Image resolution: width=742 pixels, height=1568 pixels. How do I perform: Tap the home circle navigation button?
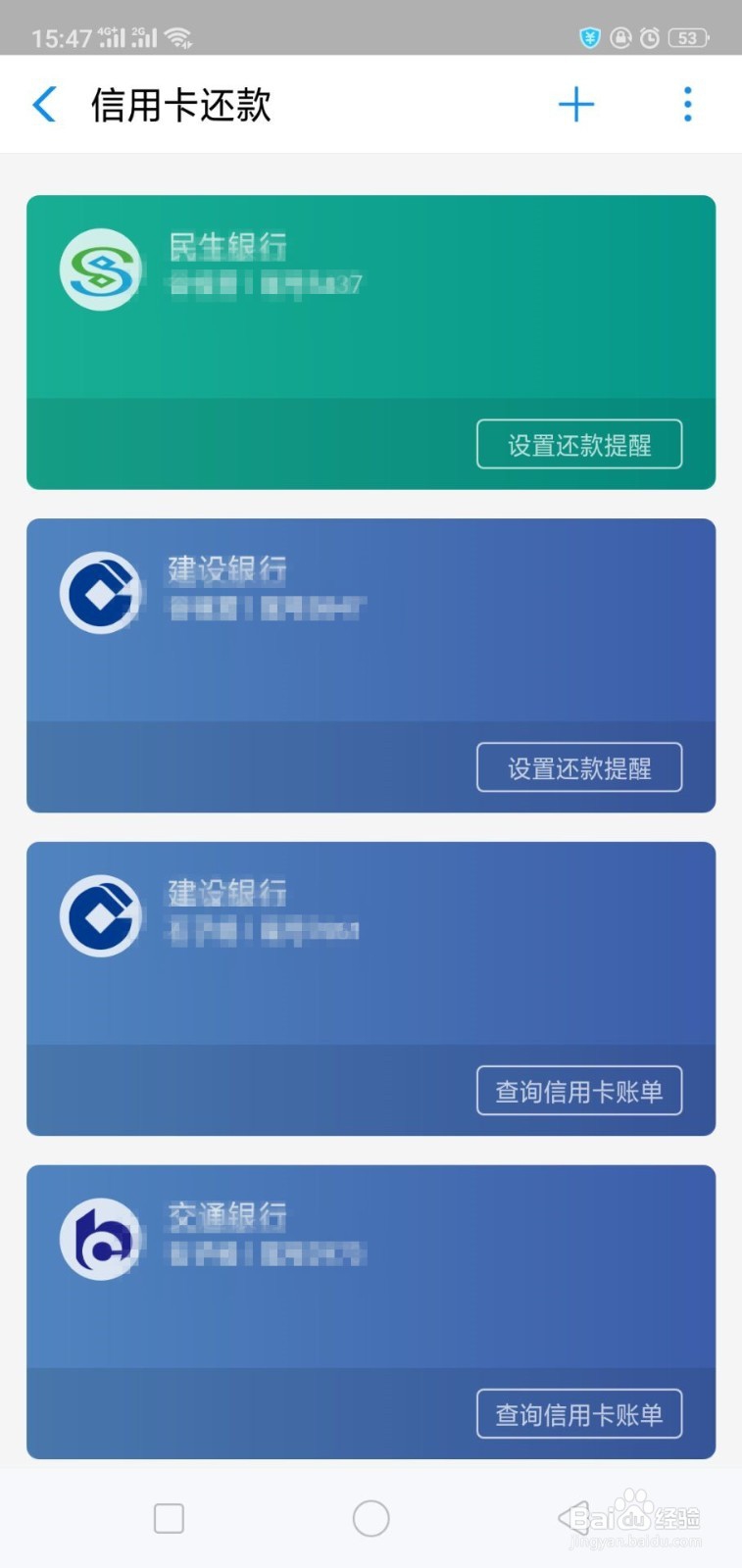tap(371, 1517)
